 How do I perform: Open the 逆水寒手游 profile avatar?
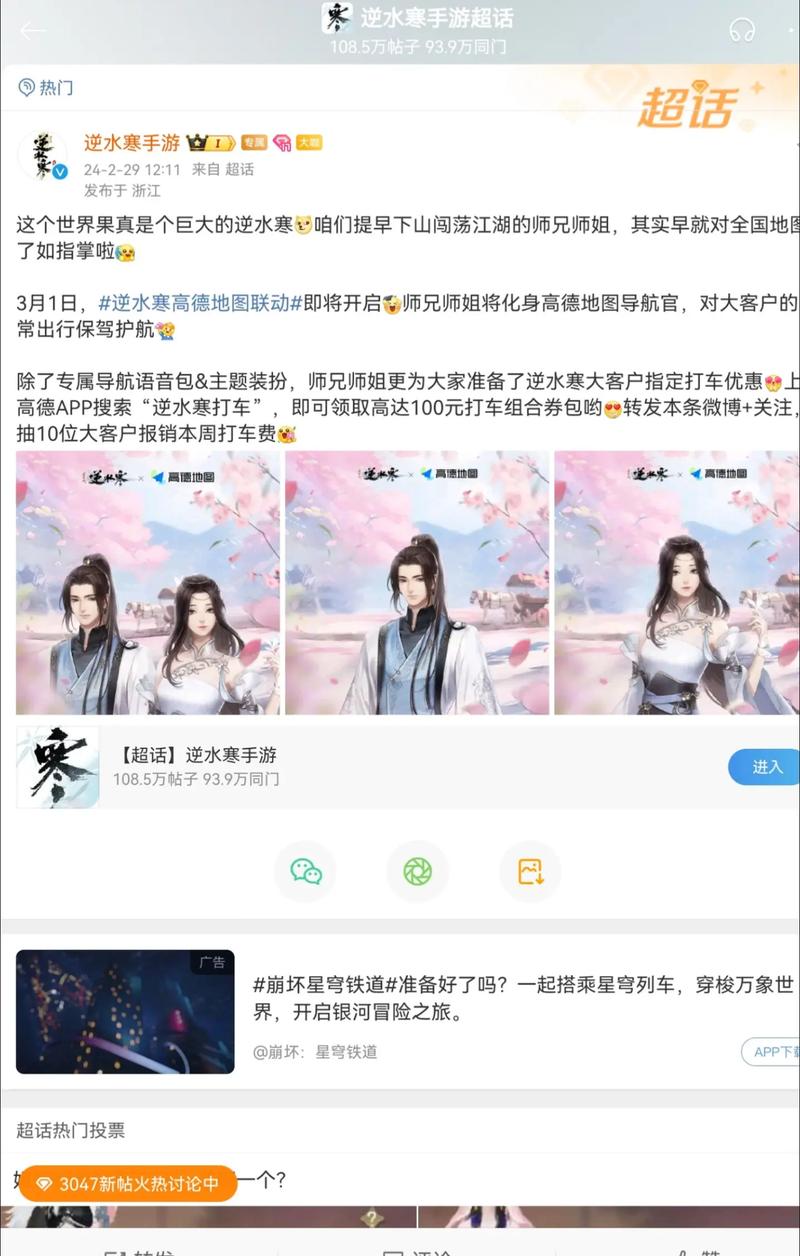[43, 155]
